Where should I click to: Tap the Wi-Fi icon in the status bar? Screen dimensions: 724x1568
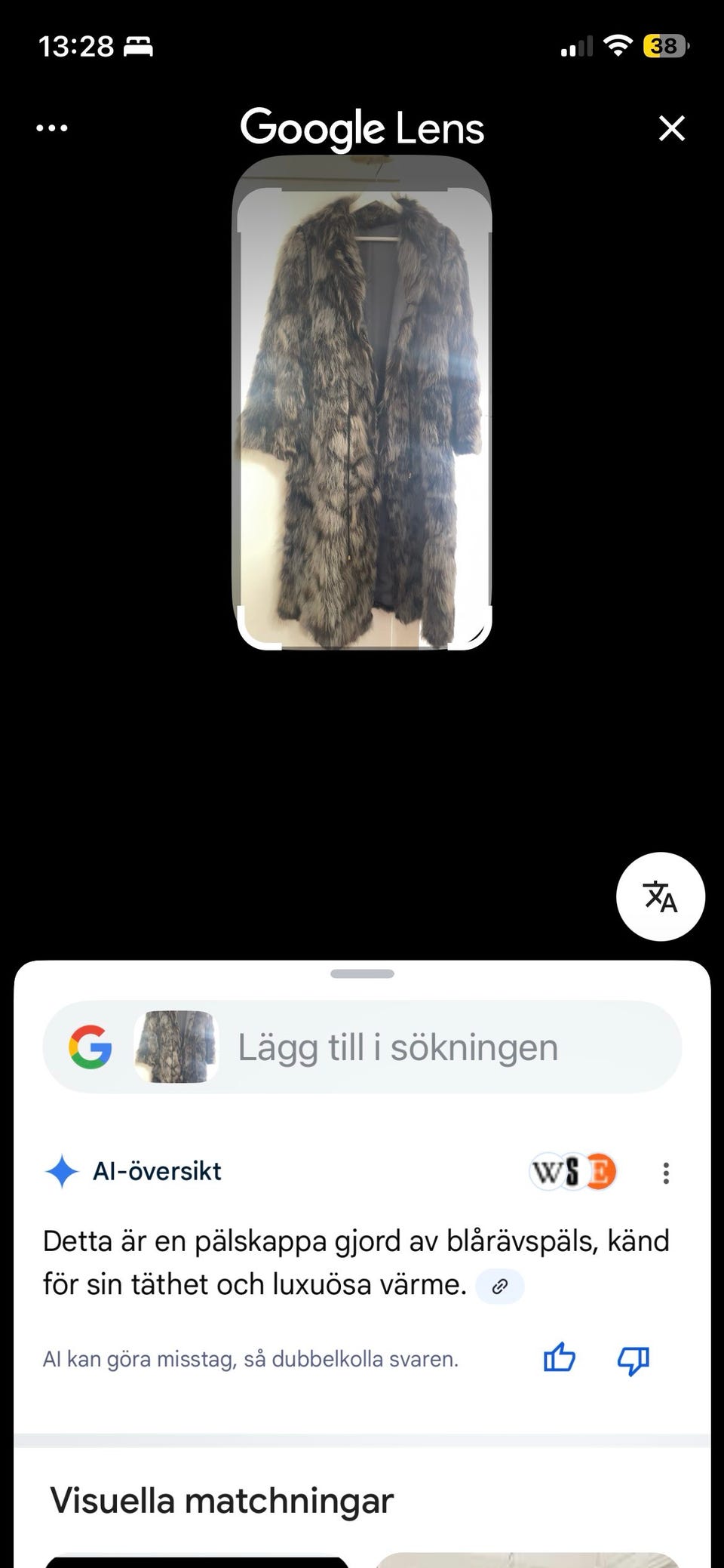pyautogui.click(x=617, y=46)
